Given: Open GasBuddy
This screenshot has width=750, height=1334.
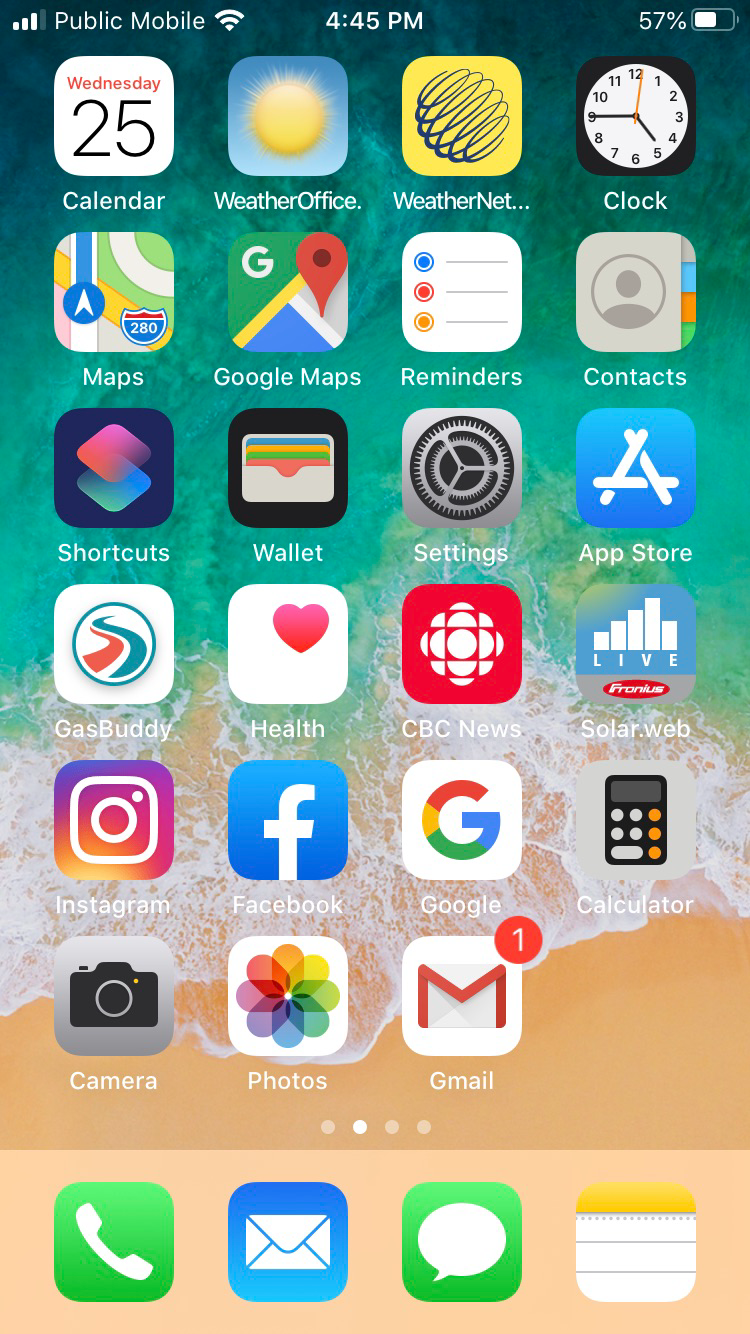Looking at the screenshot, I should [x=114, y=644].
